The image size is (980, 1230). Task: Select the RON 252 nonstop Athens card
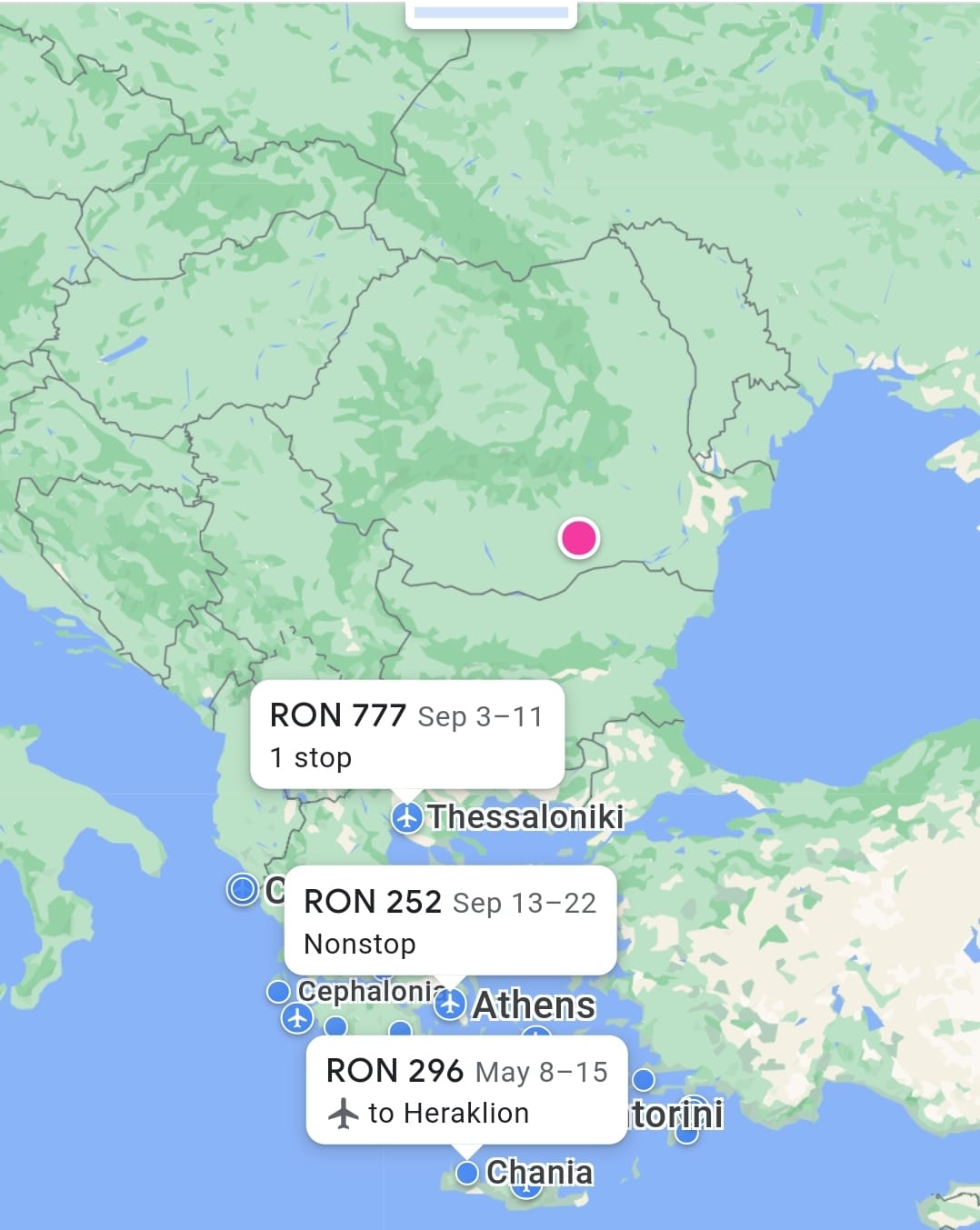[x=450, y=921]
